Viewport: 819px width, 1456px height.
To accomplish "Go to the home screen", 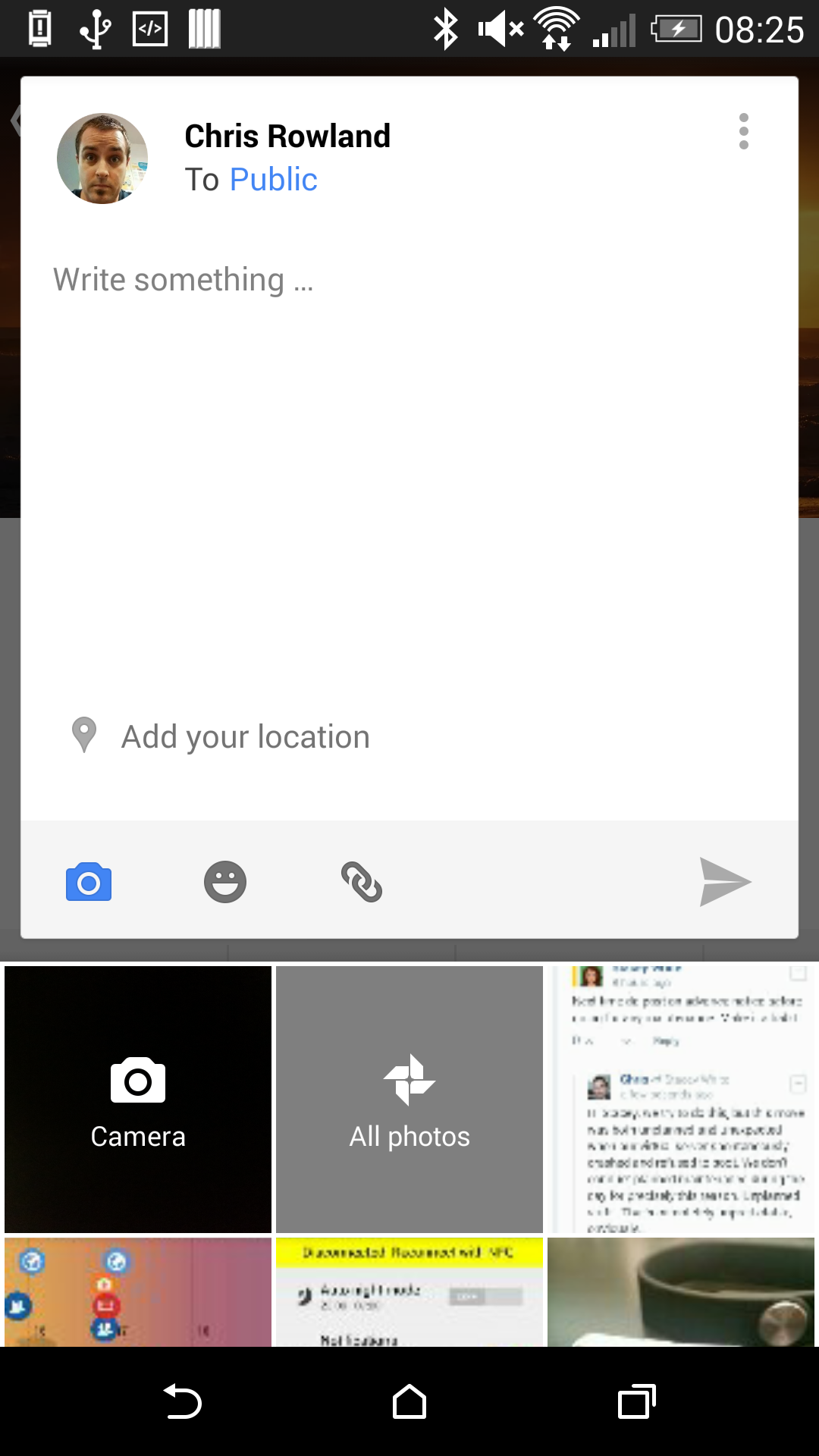I will point(409,1401).
